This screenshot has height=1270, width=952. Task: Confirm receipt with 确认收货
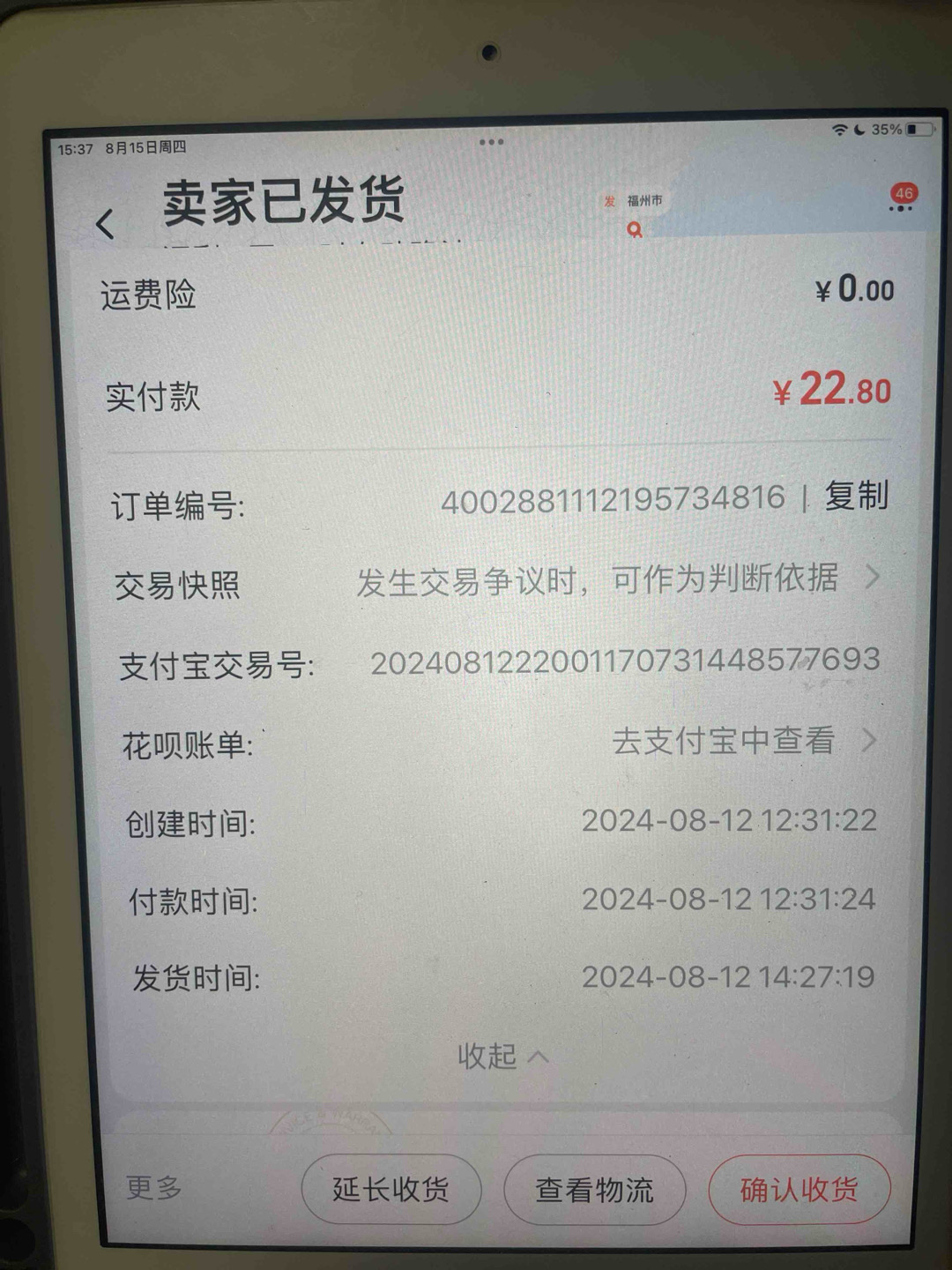[799, 1191]
